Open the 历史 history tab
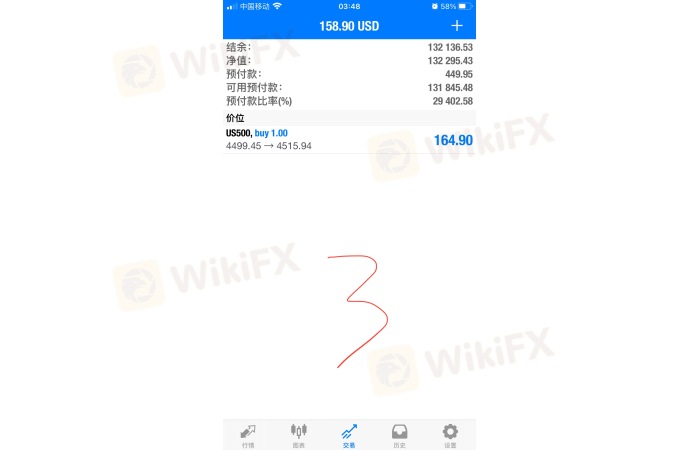Viewport: 700px width, 450px height. tap(399, 434)
